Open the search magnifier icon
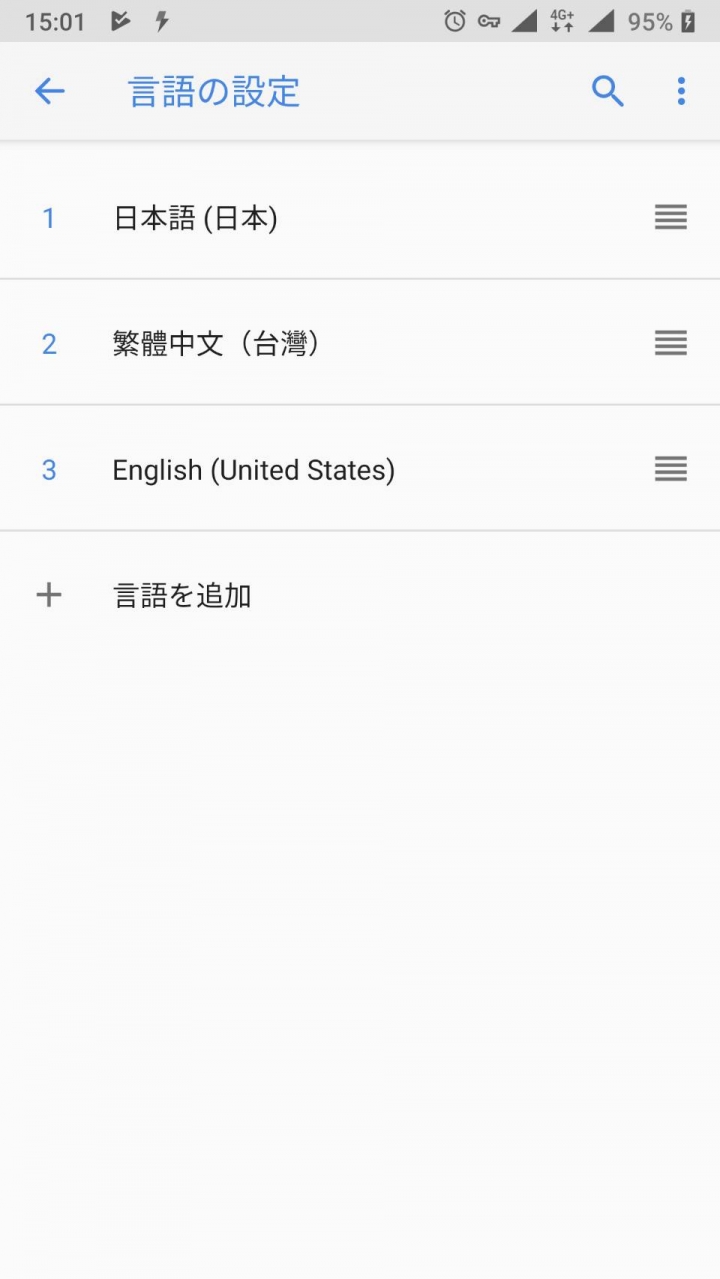This screenshot has height=1279, width=720. pos(607,91)
